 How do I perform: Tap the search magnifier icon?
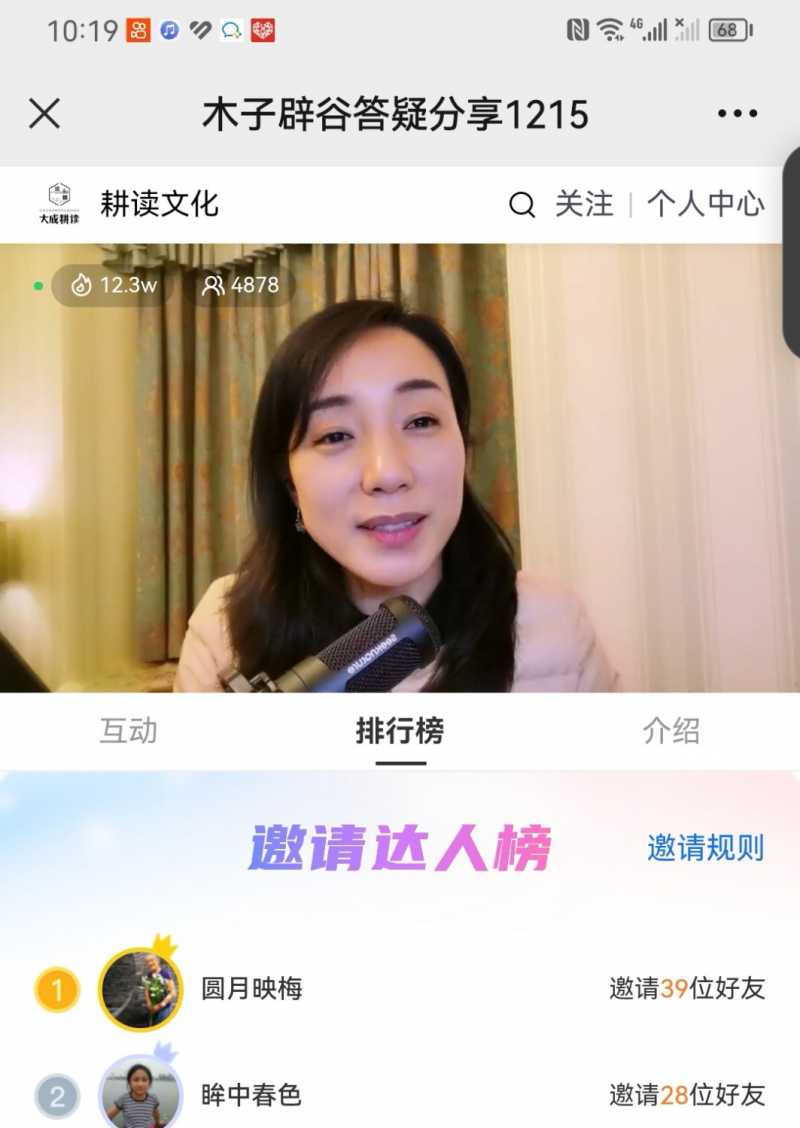[x=522, y=205]
